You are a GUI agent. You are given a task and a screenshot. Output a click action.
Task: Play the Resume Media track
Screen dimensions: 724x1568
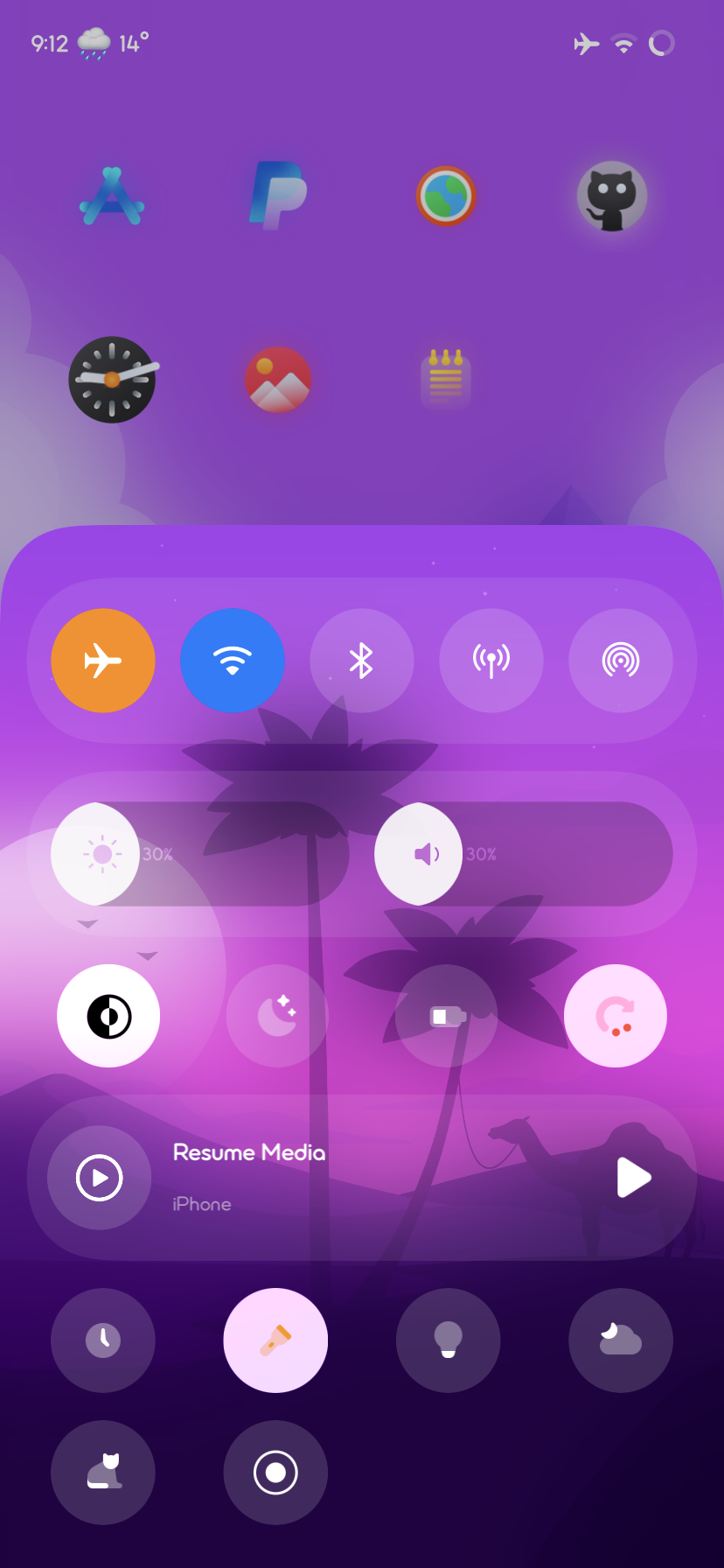click(633, 1178)
